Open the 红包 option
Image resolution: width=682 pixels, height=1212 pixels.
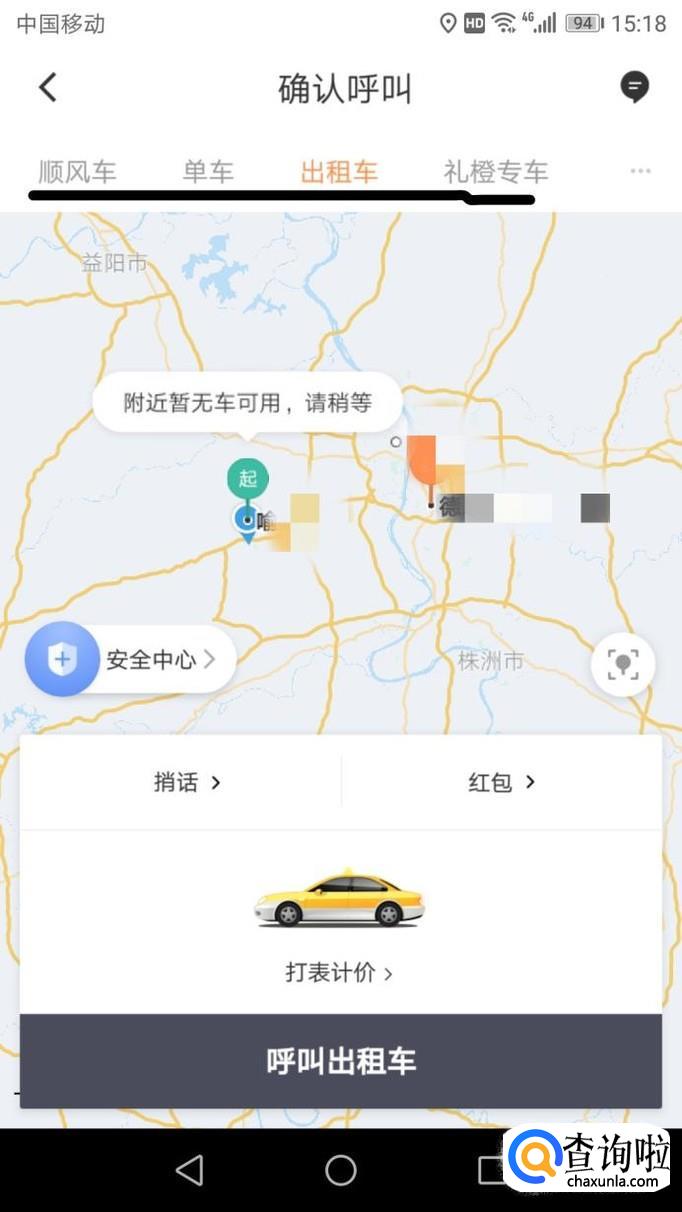[501, 782]
